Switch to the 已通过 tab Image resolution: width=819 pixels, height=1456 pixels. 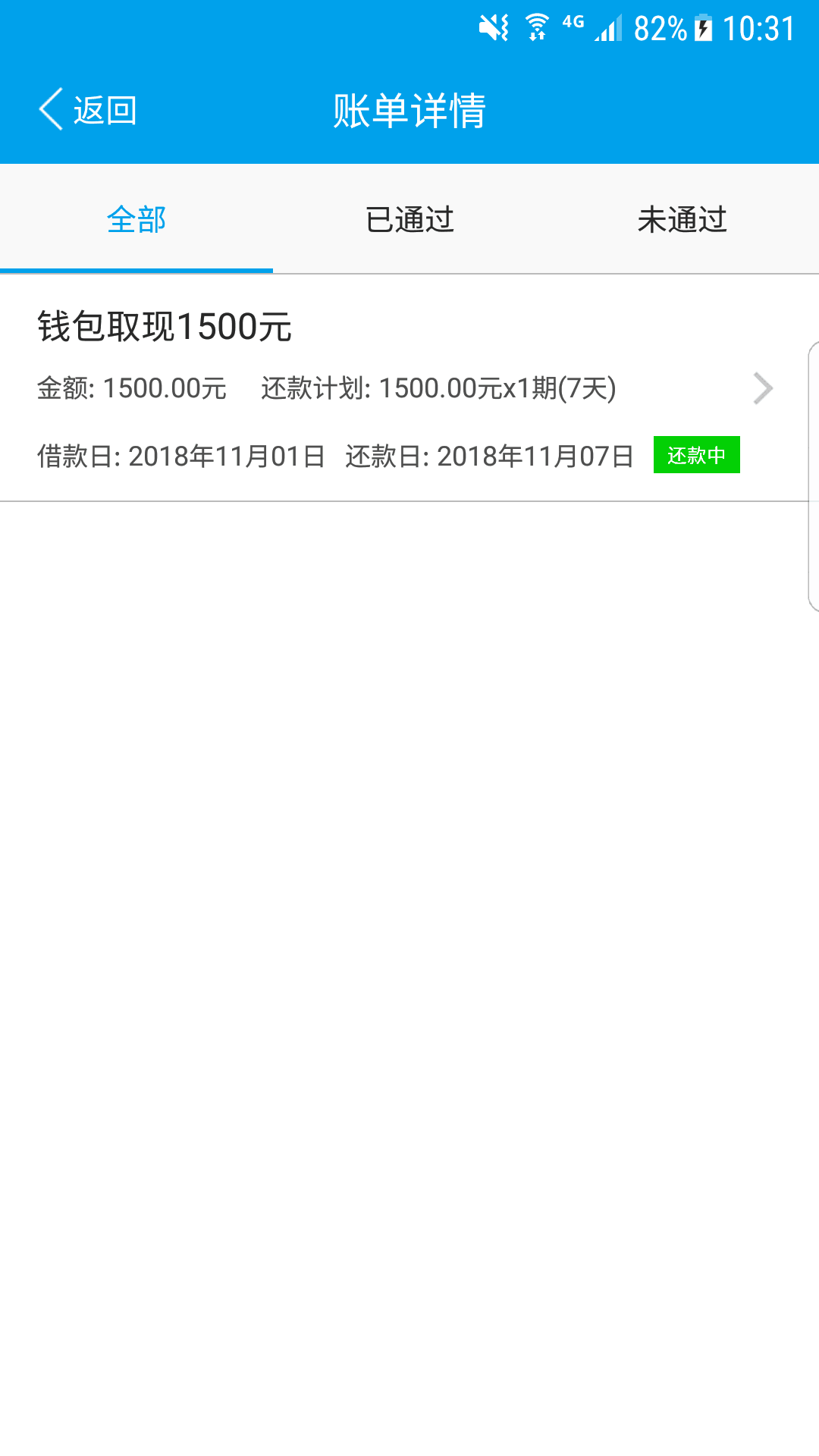(409, 219)
